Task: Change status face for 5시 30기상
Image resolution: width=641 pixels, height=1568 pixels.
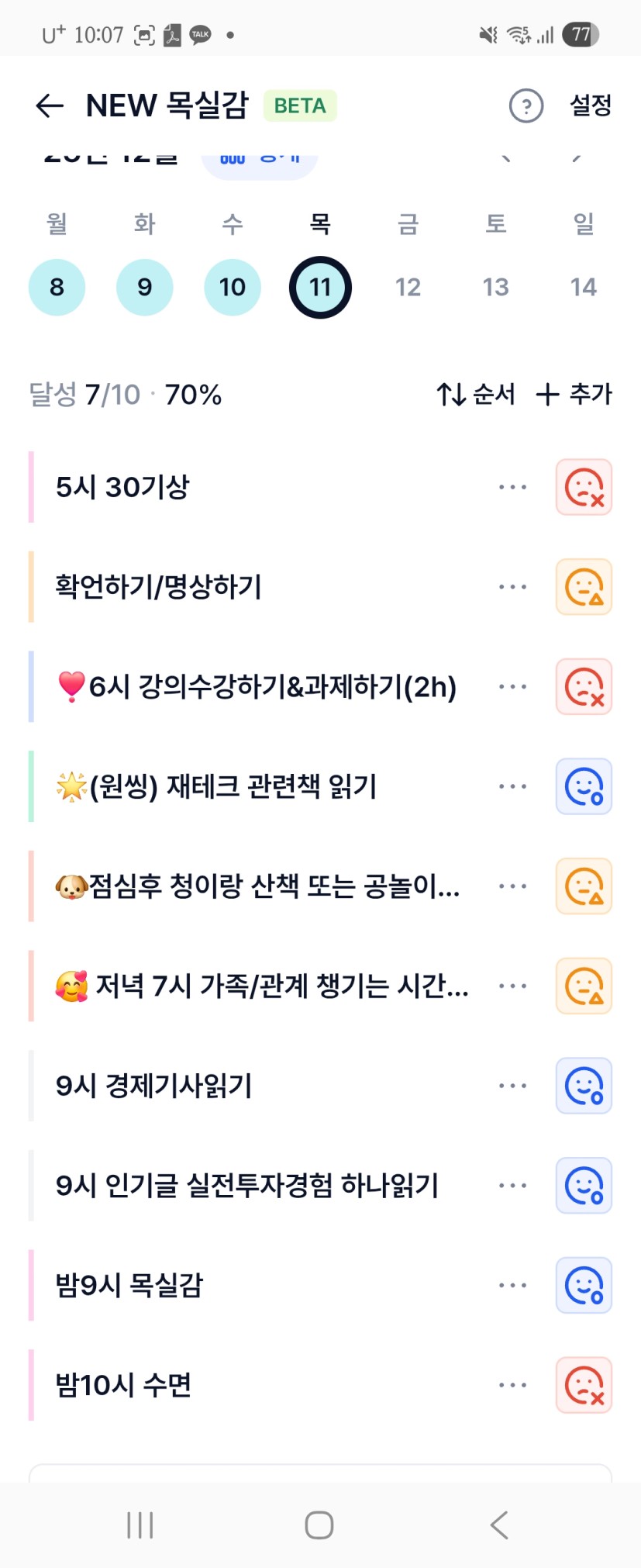Action: click(x=584, y=487)
